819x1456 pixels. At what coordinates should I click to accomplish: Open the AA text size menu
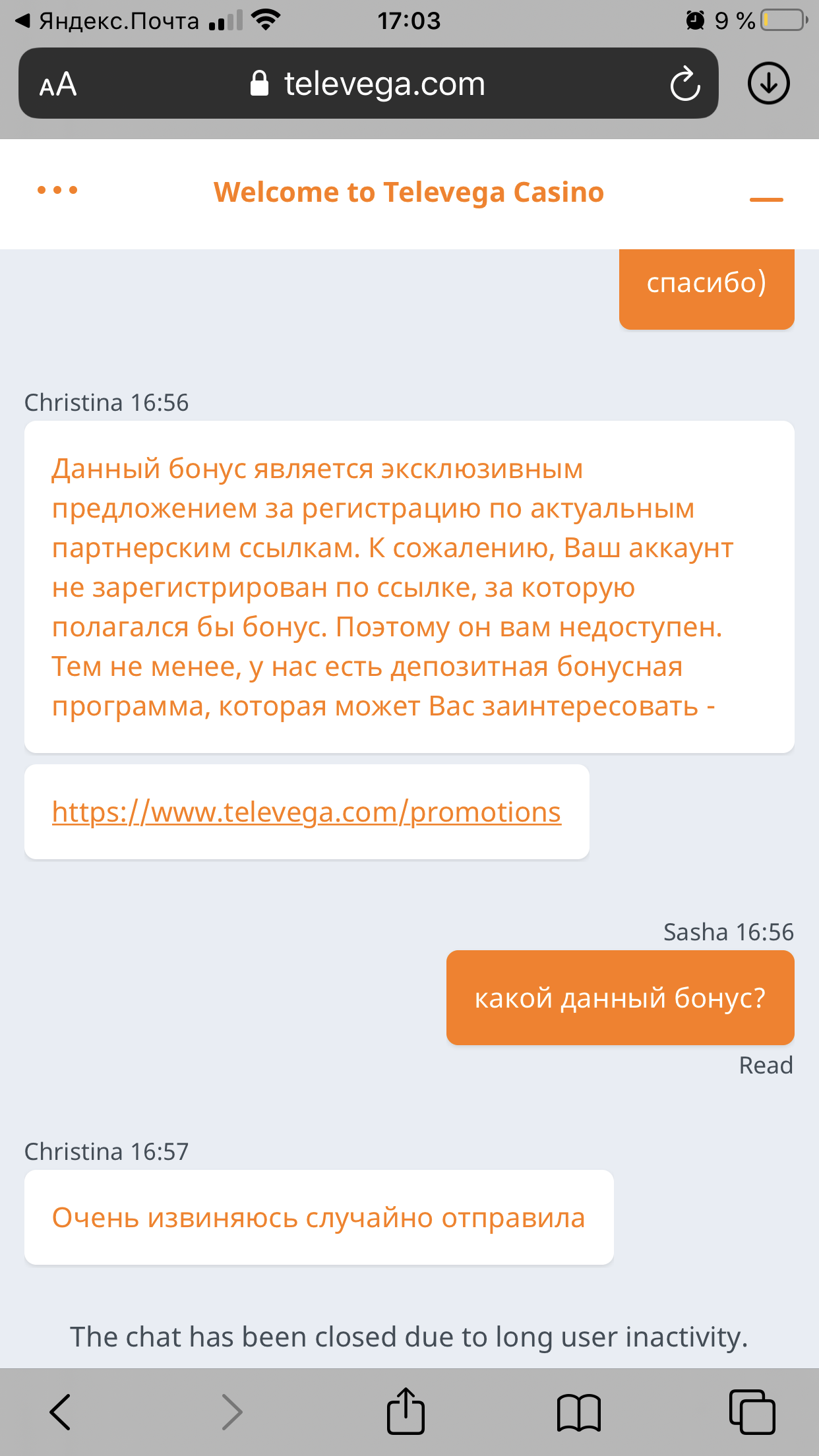click(x=58, y=84)
